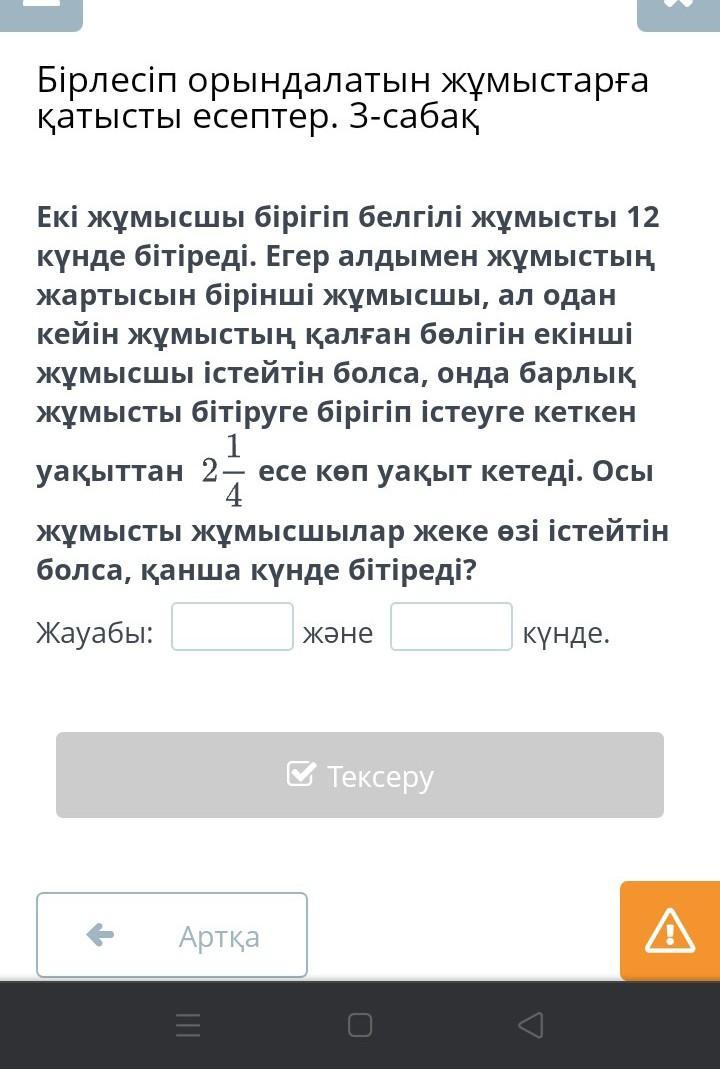
Task: Go back with the Артқа button
Action: point(172,935)
